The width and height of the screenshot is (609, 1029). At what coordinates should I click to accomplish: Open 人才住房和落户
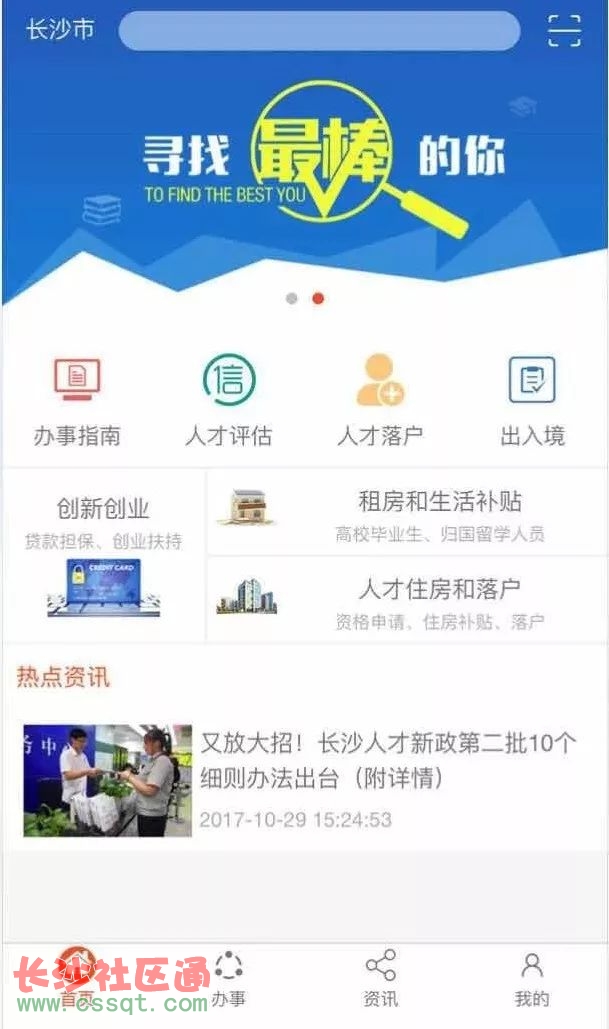408,600
